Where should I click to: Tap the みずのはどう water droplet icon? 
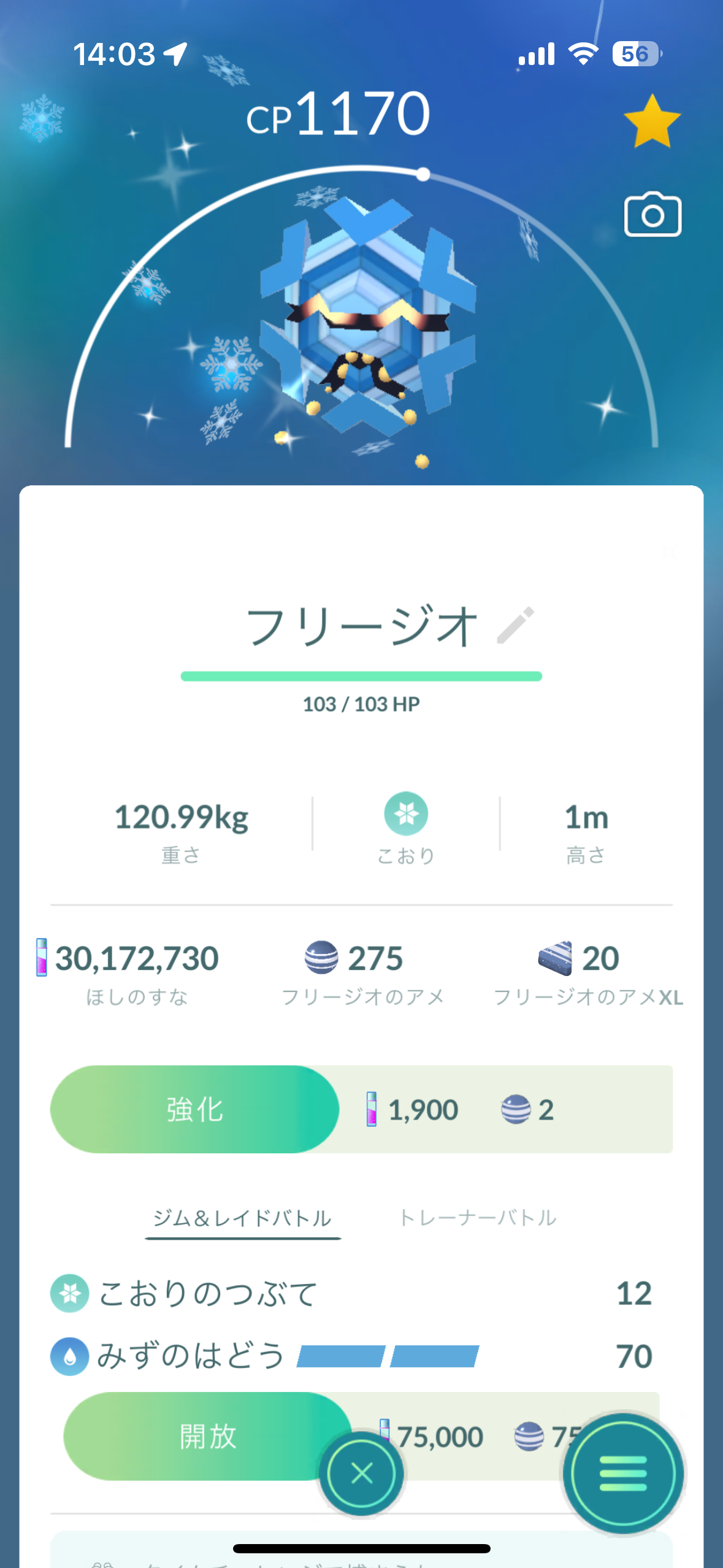69,1356
